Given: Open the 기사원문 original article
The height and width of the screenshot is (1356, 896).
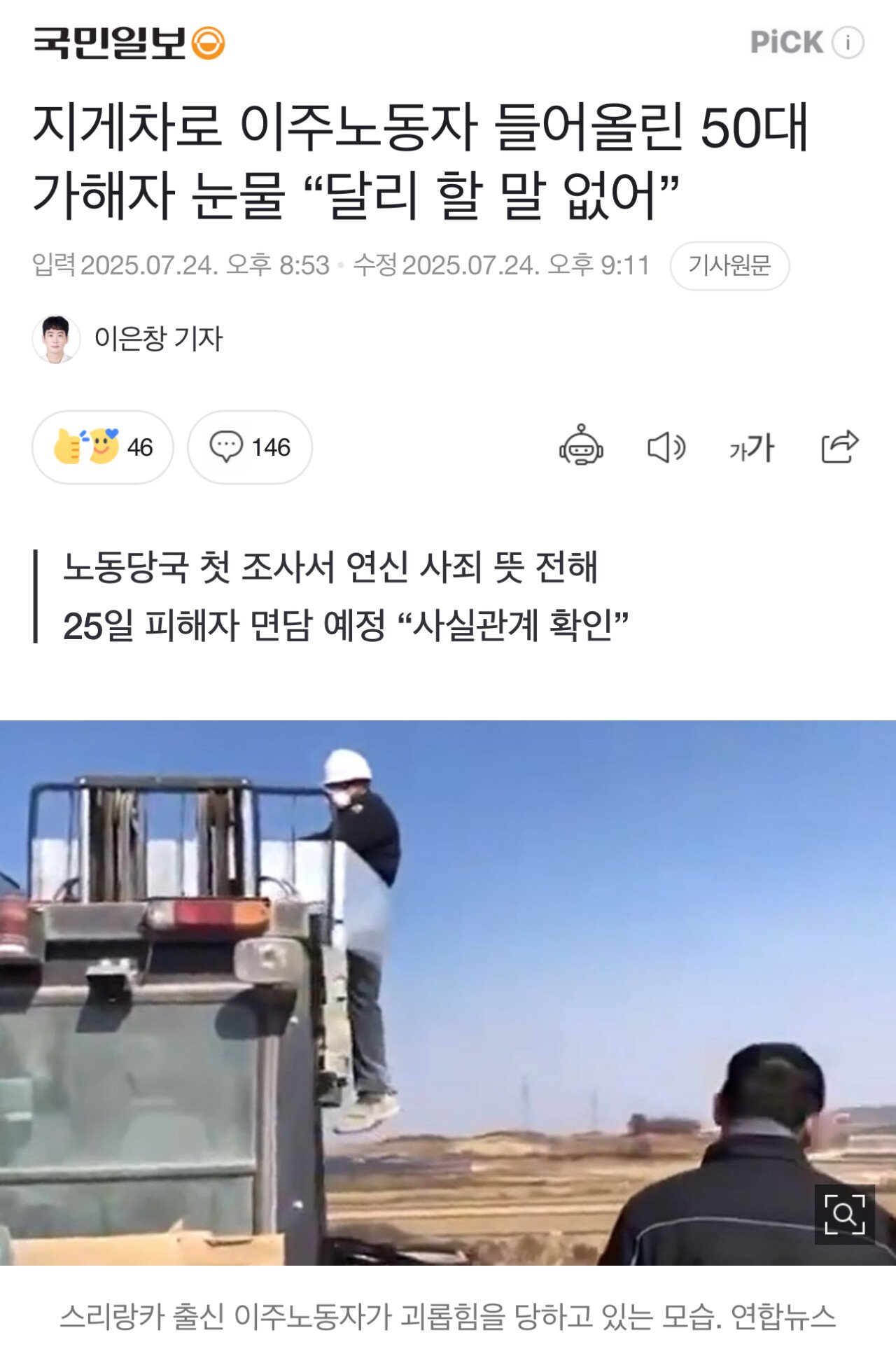Looking at the screenshot, I should pyautogui.click(x=729, y=265).
